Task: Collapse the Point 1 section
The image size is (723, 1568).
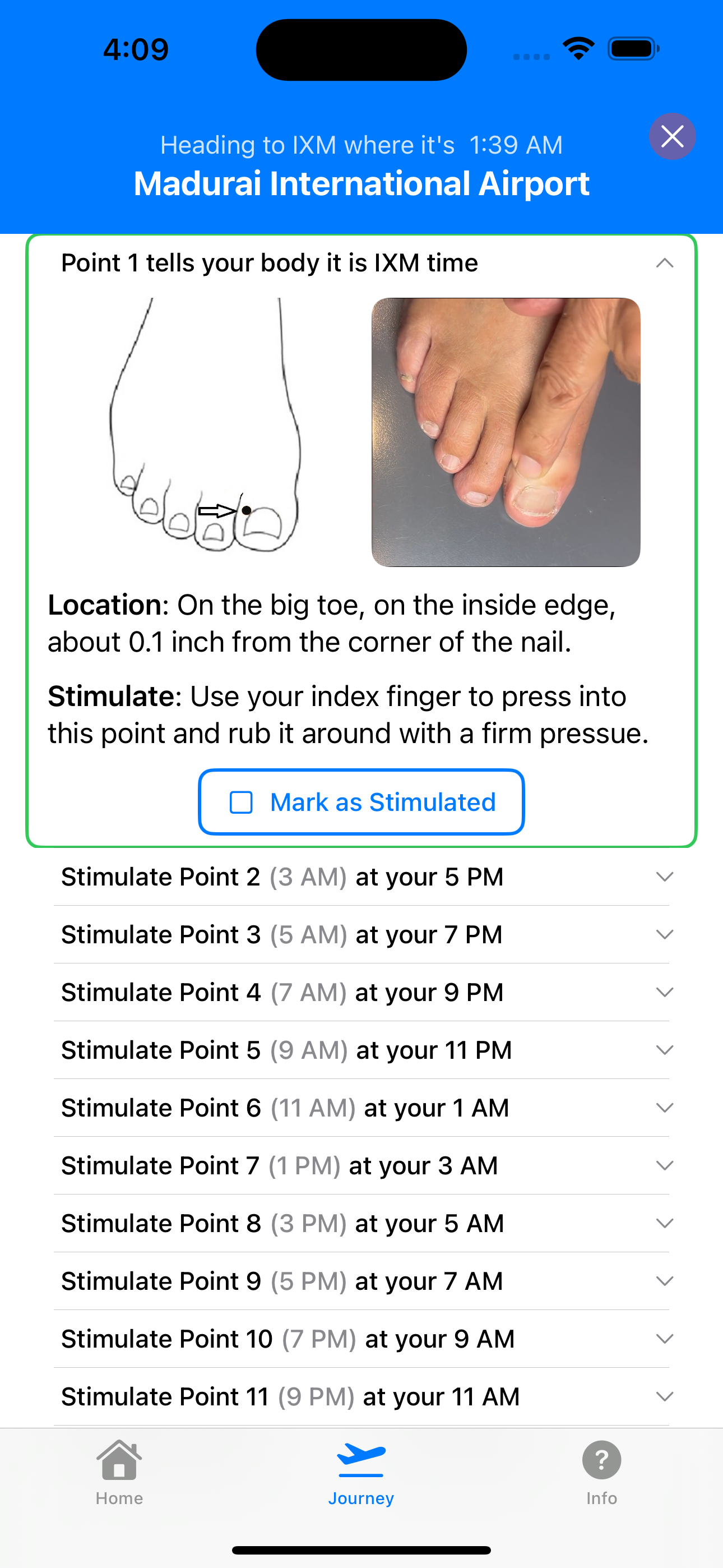Action: point(664,263)
